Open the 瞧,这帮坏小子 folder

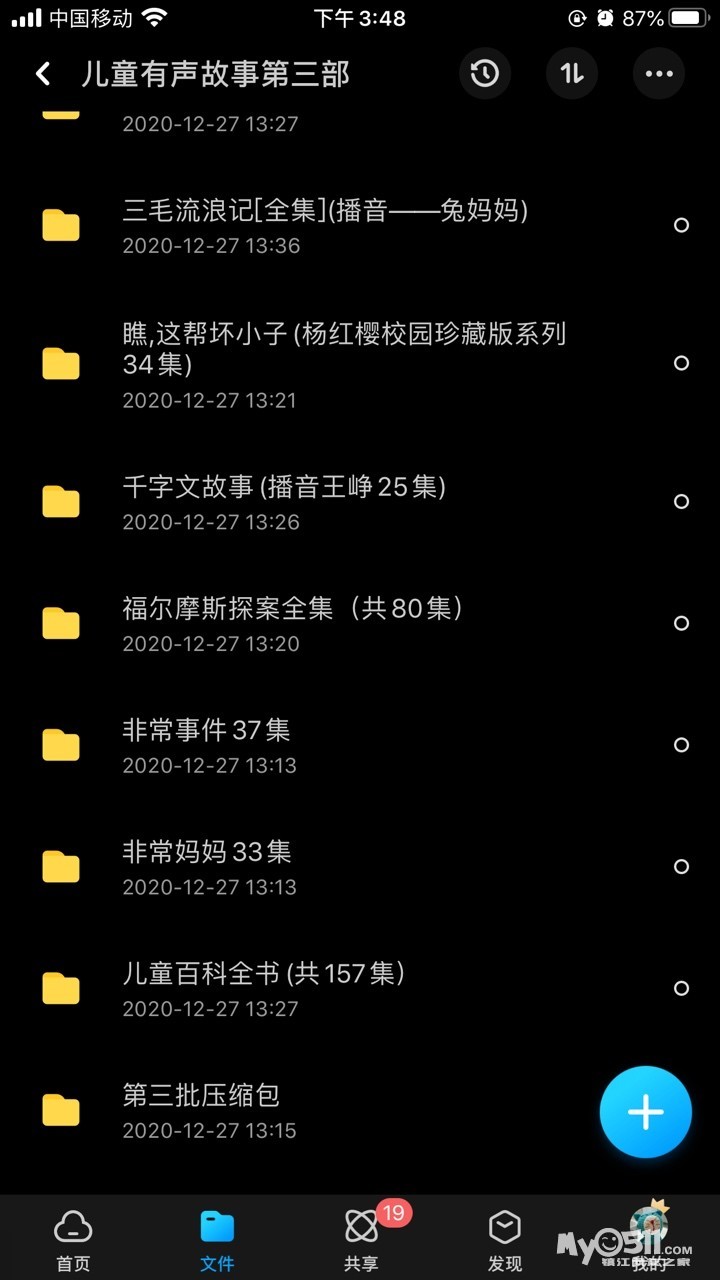point(345,364)
